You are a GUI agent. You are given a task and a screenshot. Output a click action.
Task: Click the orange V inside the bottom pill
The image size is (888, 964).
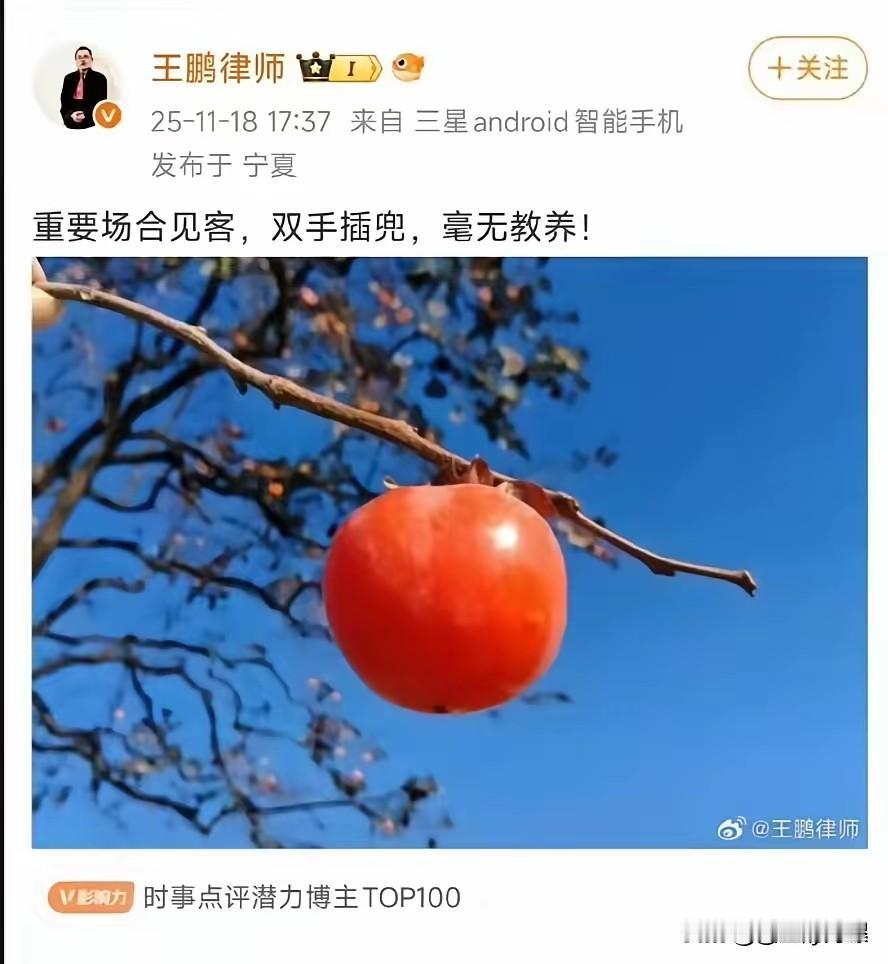pyautogui.click(x=69, y=895)
